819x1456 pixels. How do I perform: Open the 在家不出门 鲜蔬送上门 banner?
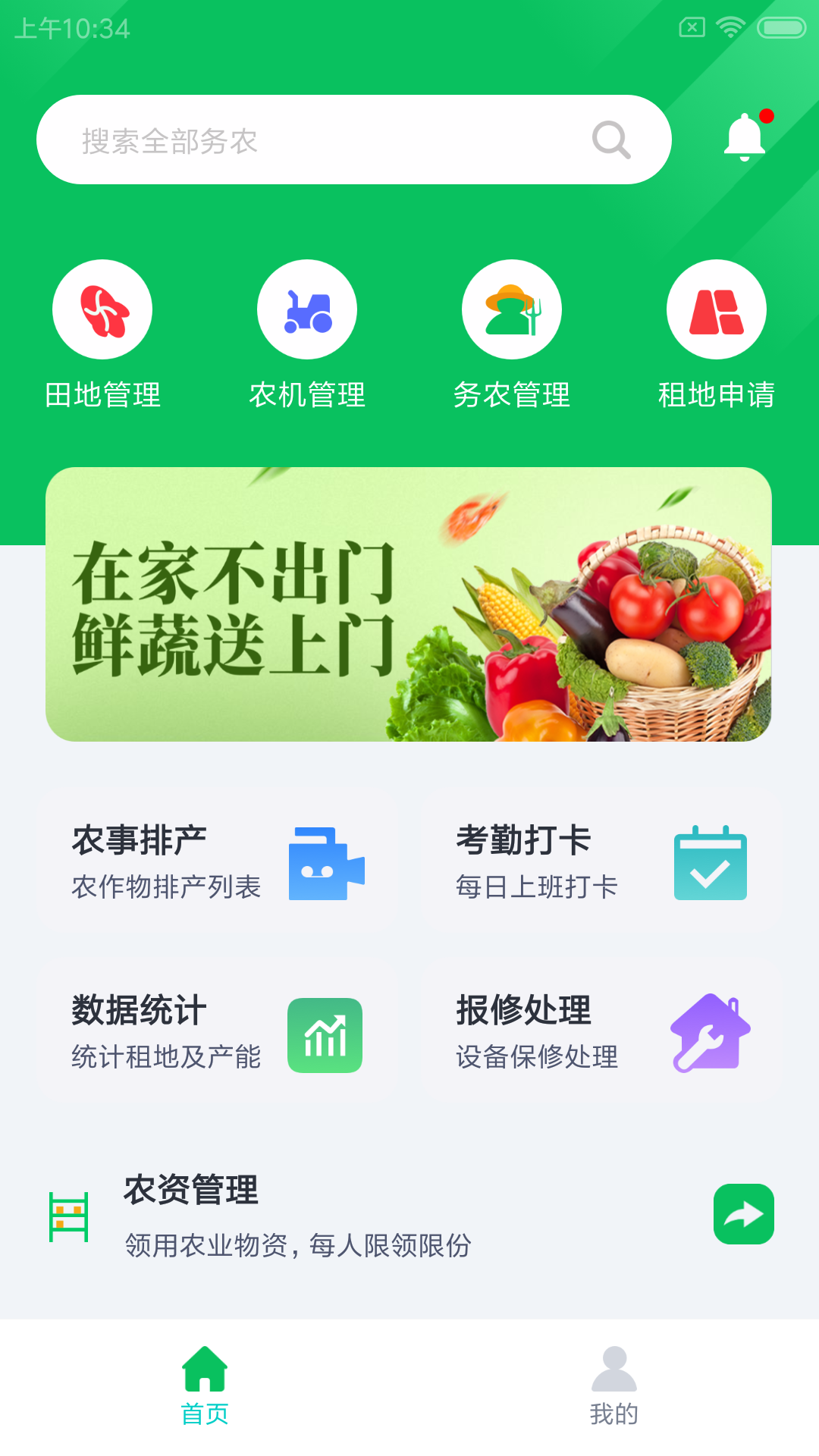click(x=409, y=604)
